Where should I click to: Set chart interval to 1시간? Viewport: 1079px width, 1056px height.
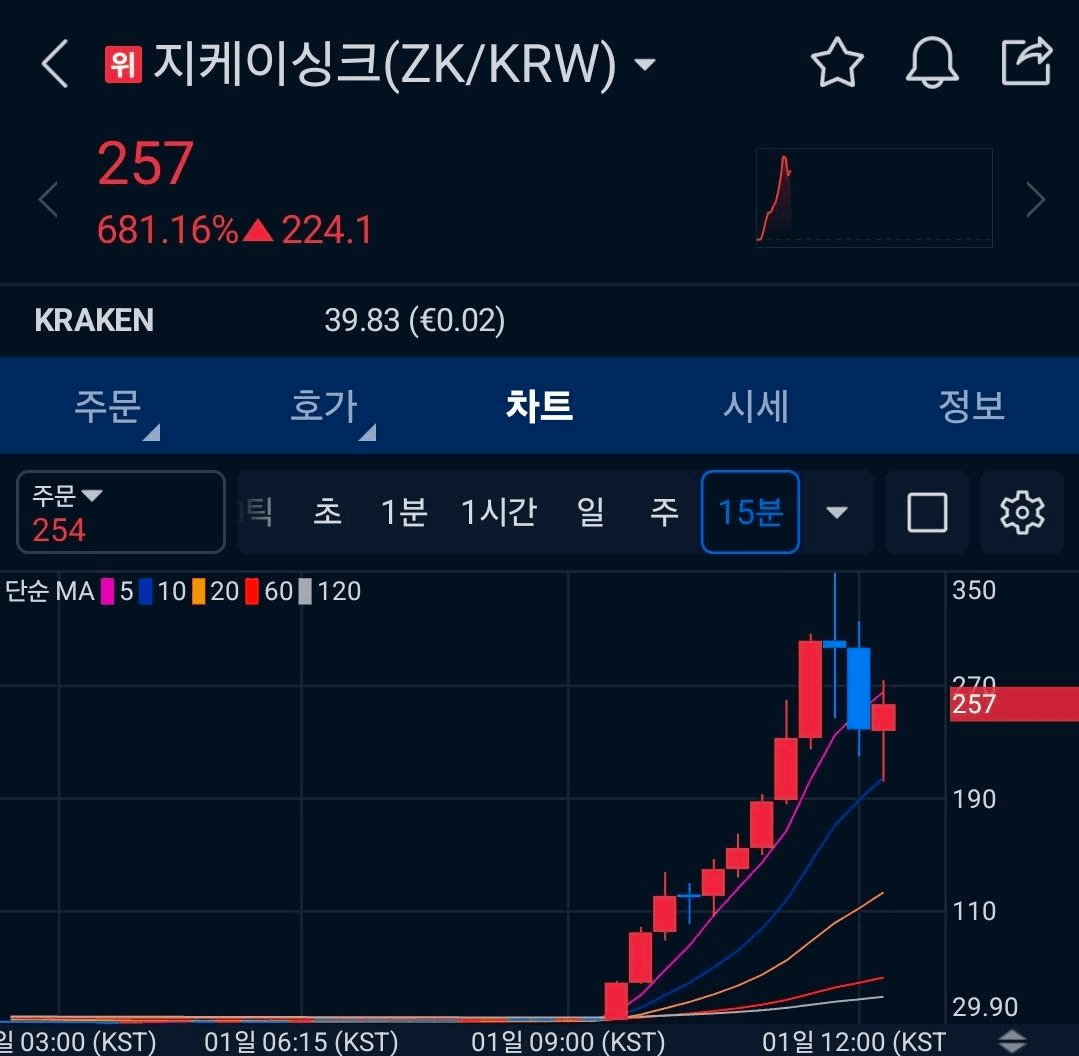coord(498,512)
